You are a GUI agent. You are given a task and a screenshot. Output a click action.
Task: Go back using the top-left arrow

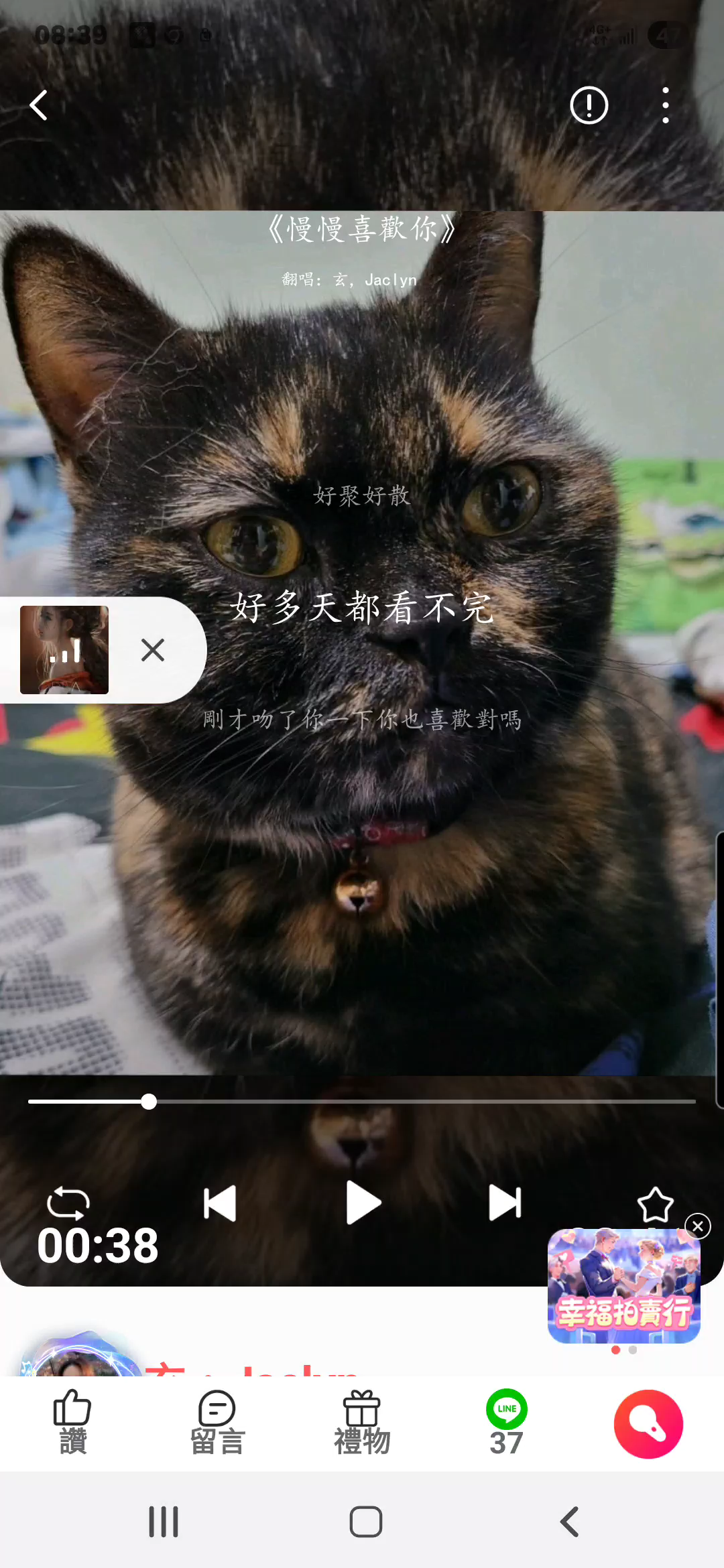point(39,105)
